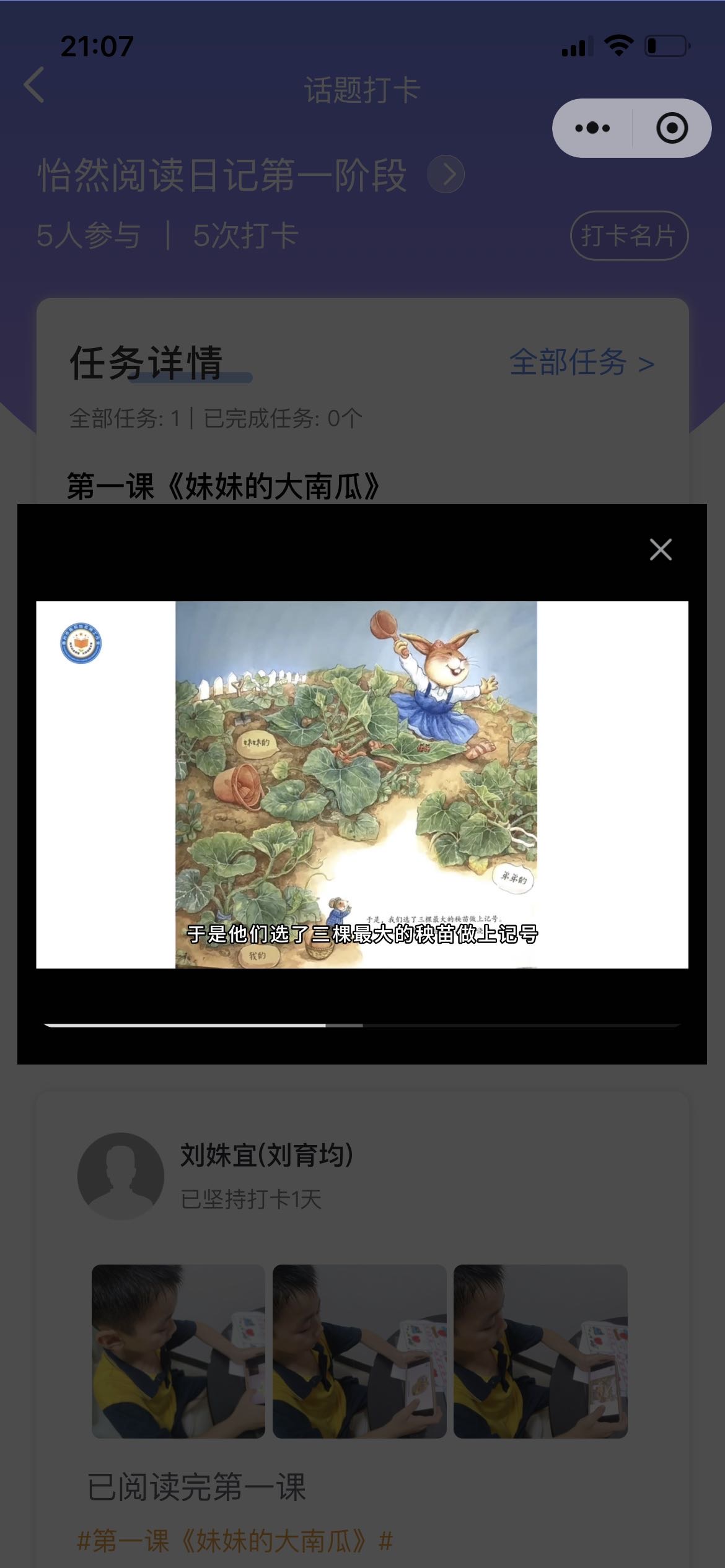This screenshot has height=1568, width=725.
Task: Open first photo in 刘姝宜's post
Action: [x=178, y=1351]
